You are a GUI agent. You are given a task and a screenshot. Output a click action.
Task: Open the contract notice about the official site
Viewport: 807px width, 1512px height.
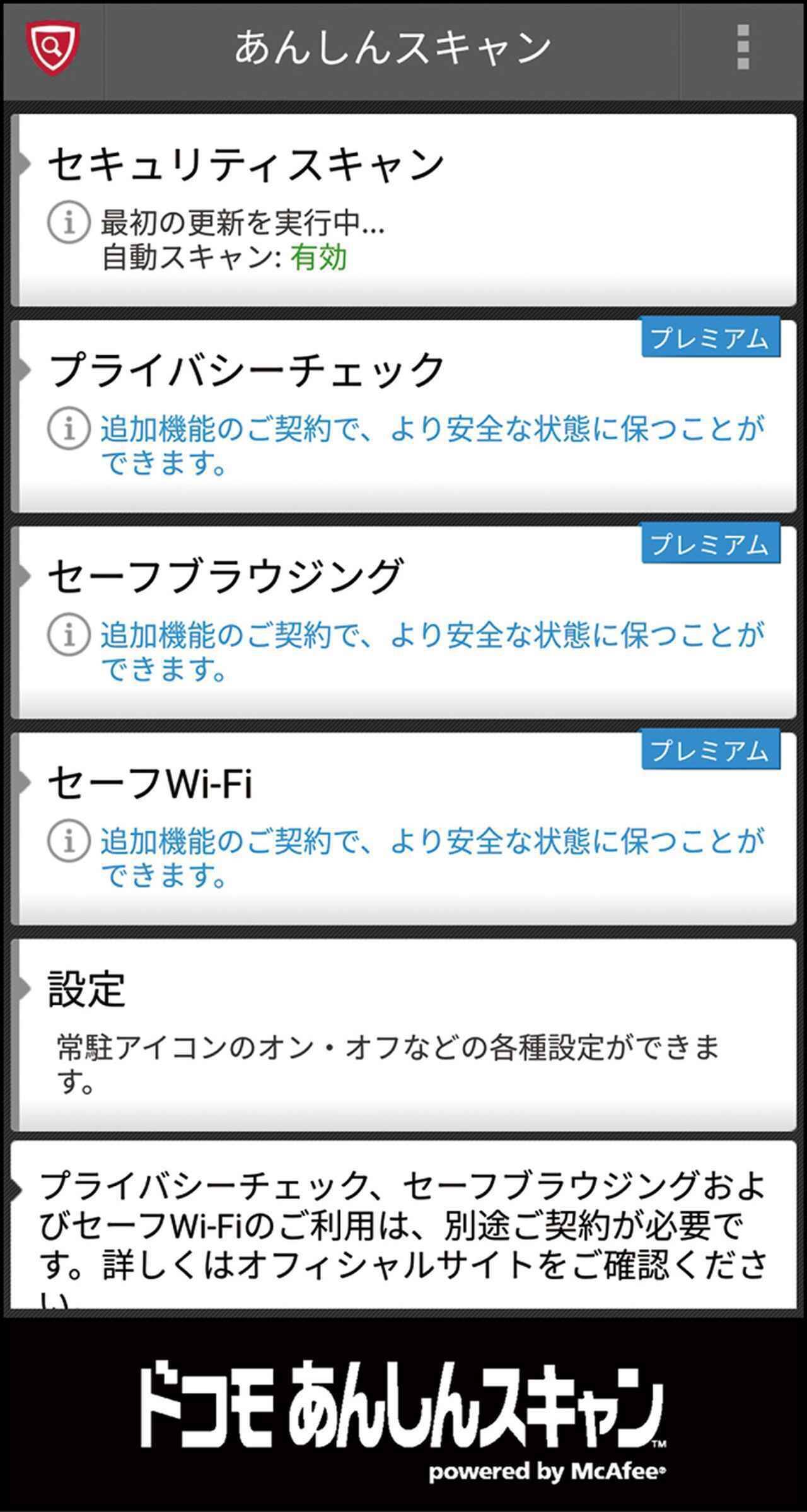tap(403, 1227)
